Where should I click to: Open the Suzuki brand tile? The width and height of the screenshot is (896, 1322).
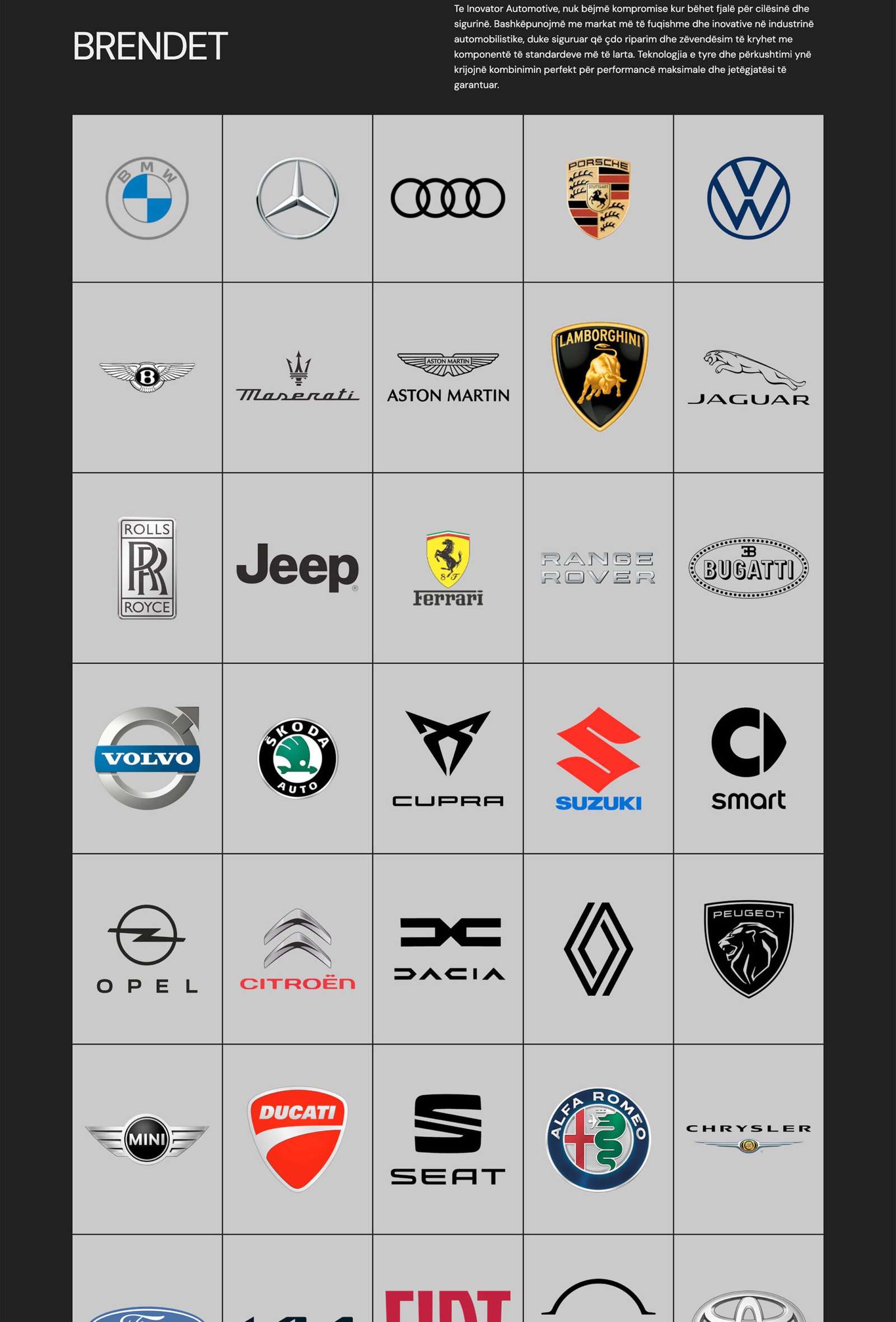pyautogui.click(x=598, y=758)
